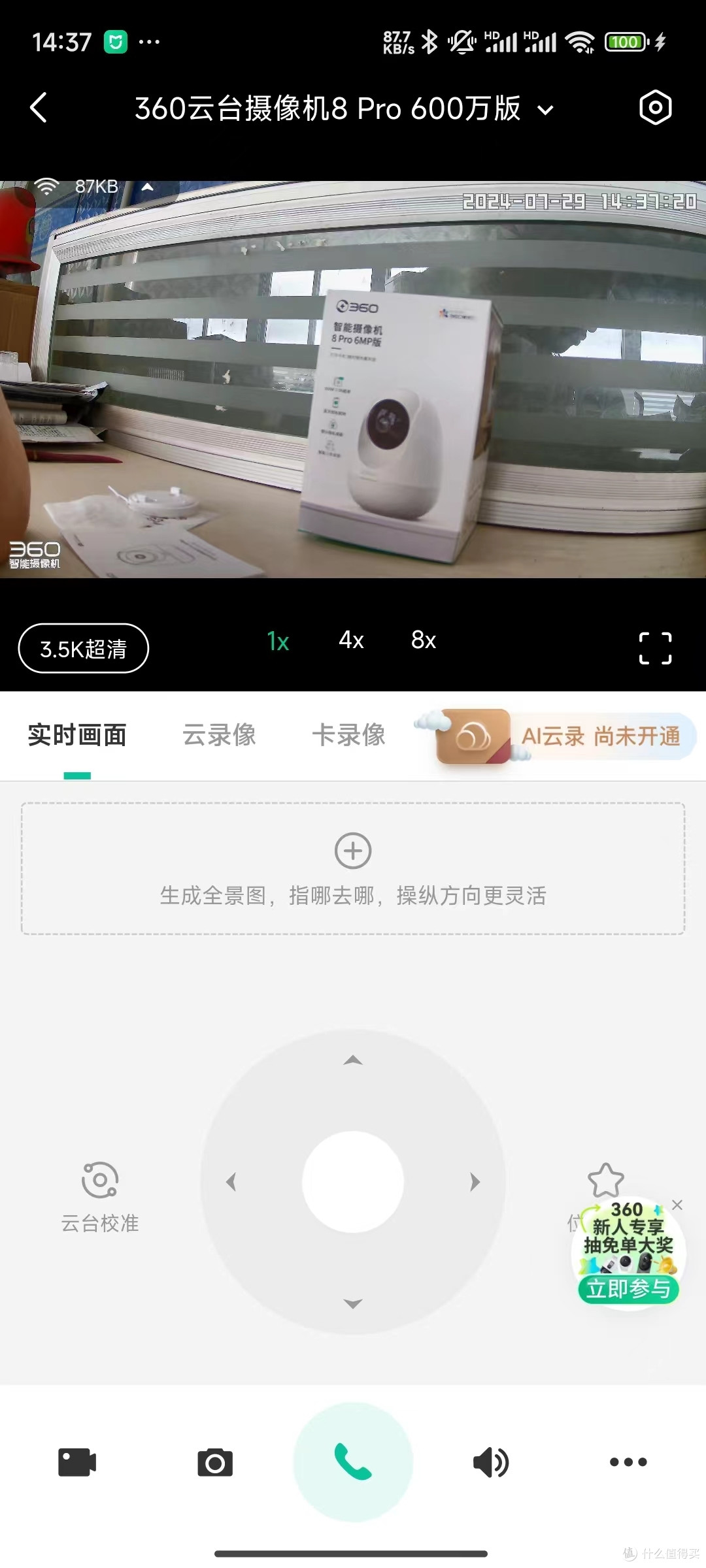Pan camera up with the directional pad arrow
The width and height of the screenshot is (706, 1568).
coord(353,1060)
